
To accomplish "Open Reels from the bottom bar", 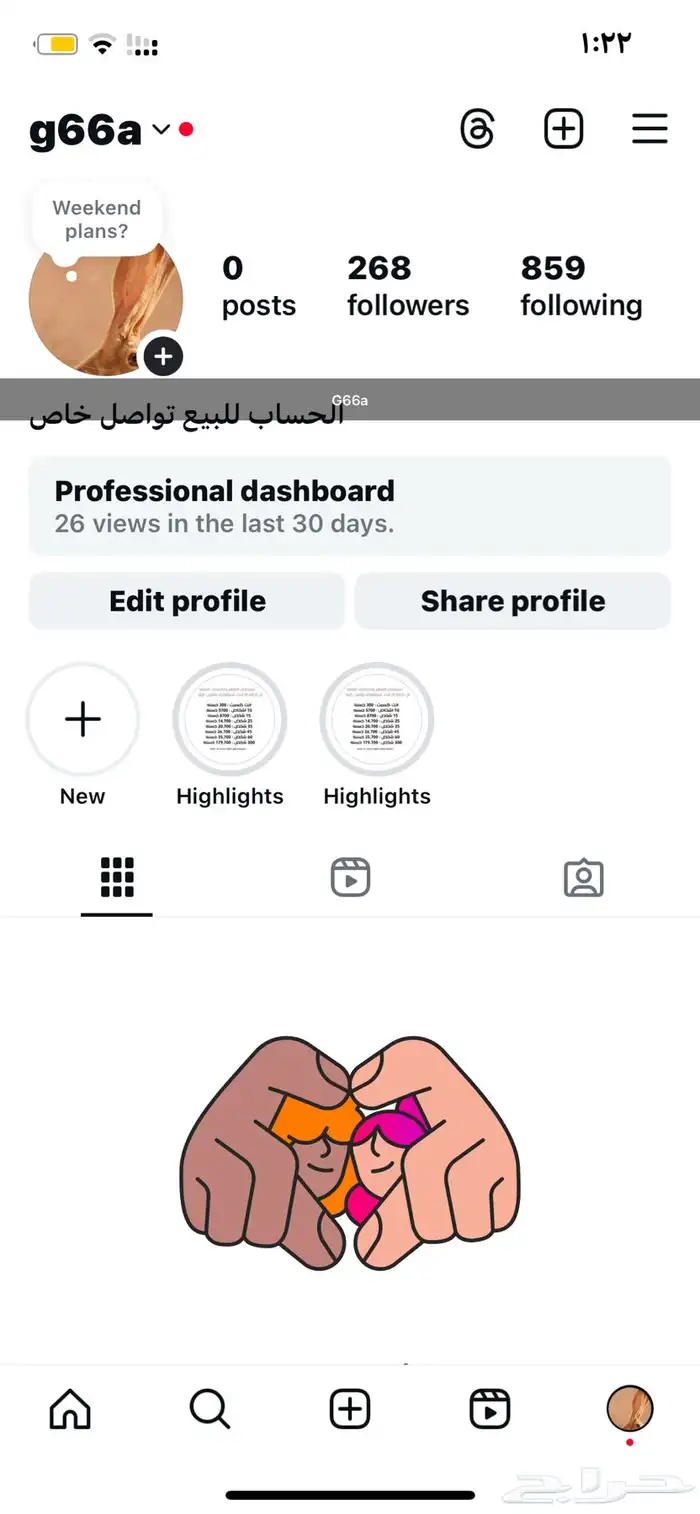I will 490,1409.
